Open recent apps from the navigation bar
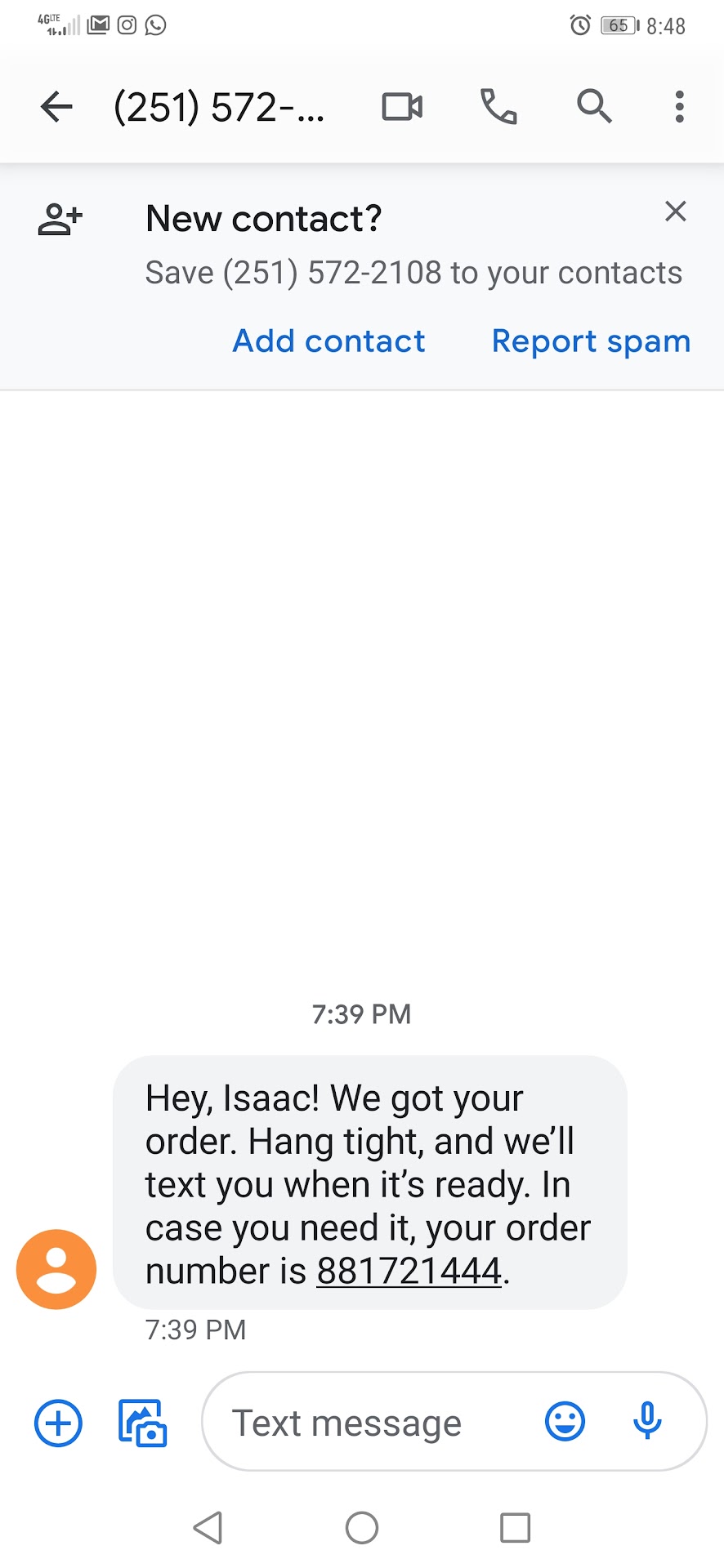Viewport: 724px width, 1568px height. [x=515, y=1527]
